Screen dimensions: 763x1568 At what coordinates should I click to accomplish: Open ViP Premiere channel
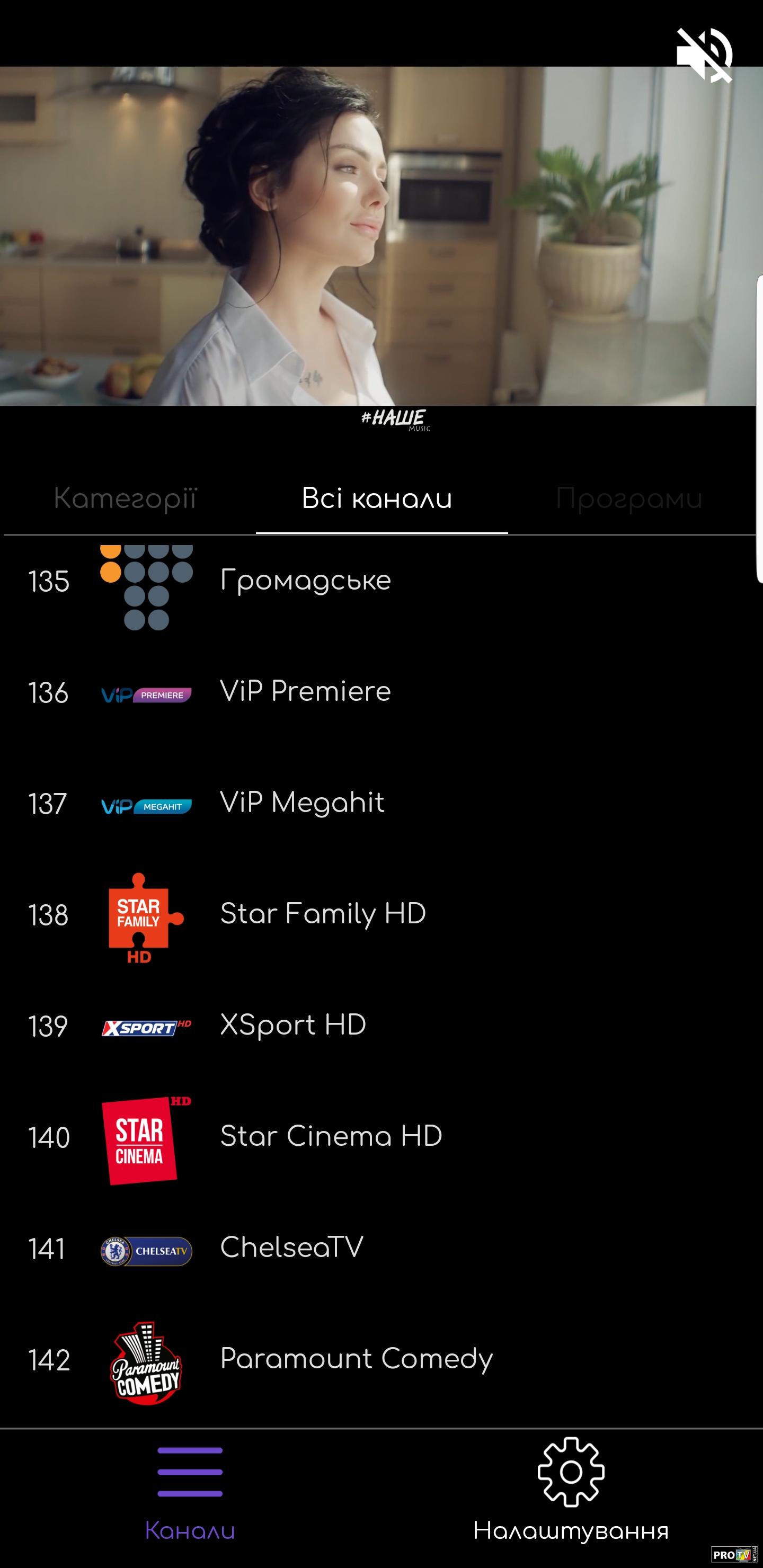pos(305,692)
